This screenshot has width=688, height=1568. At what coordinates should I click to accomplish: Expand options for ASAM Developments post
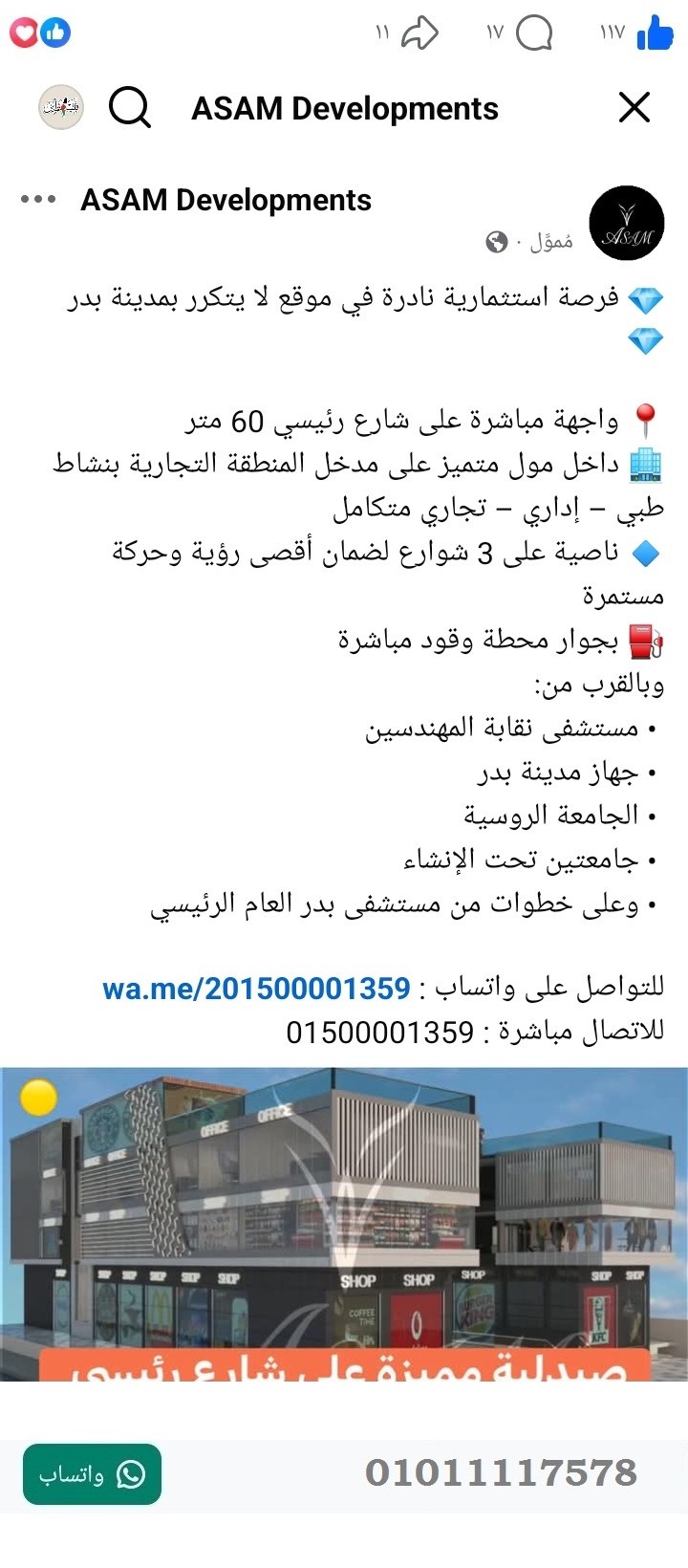[36, 200]
